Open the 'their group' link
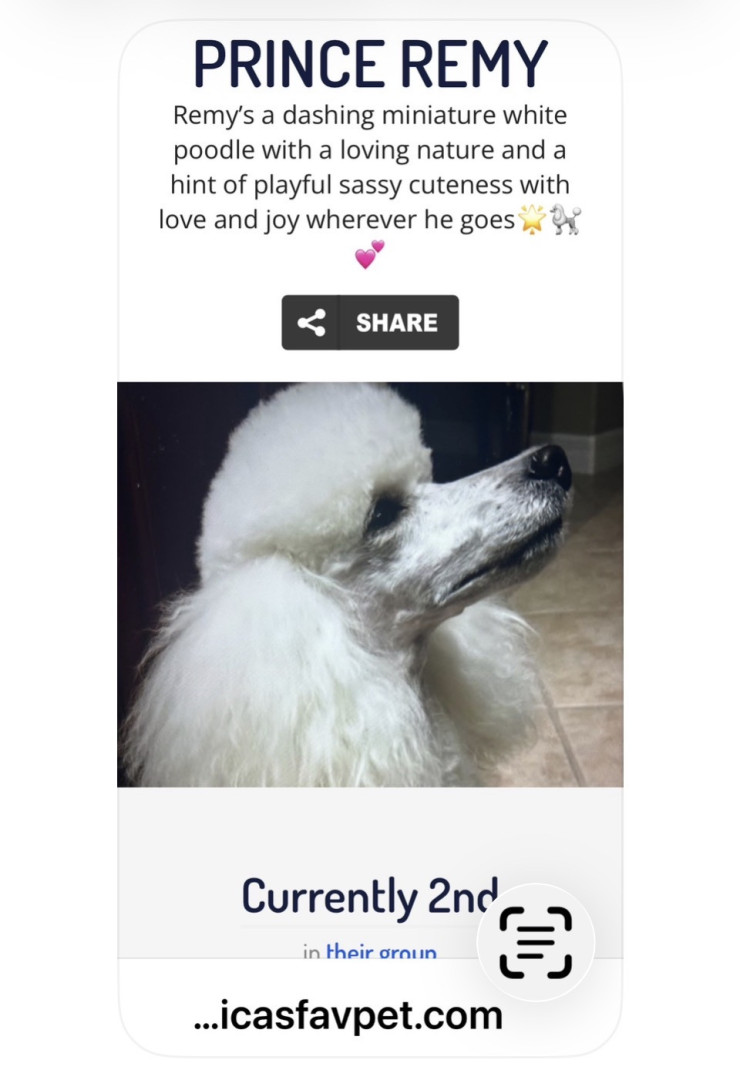The image size is (740, 1080). coord(381,950)
